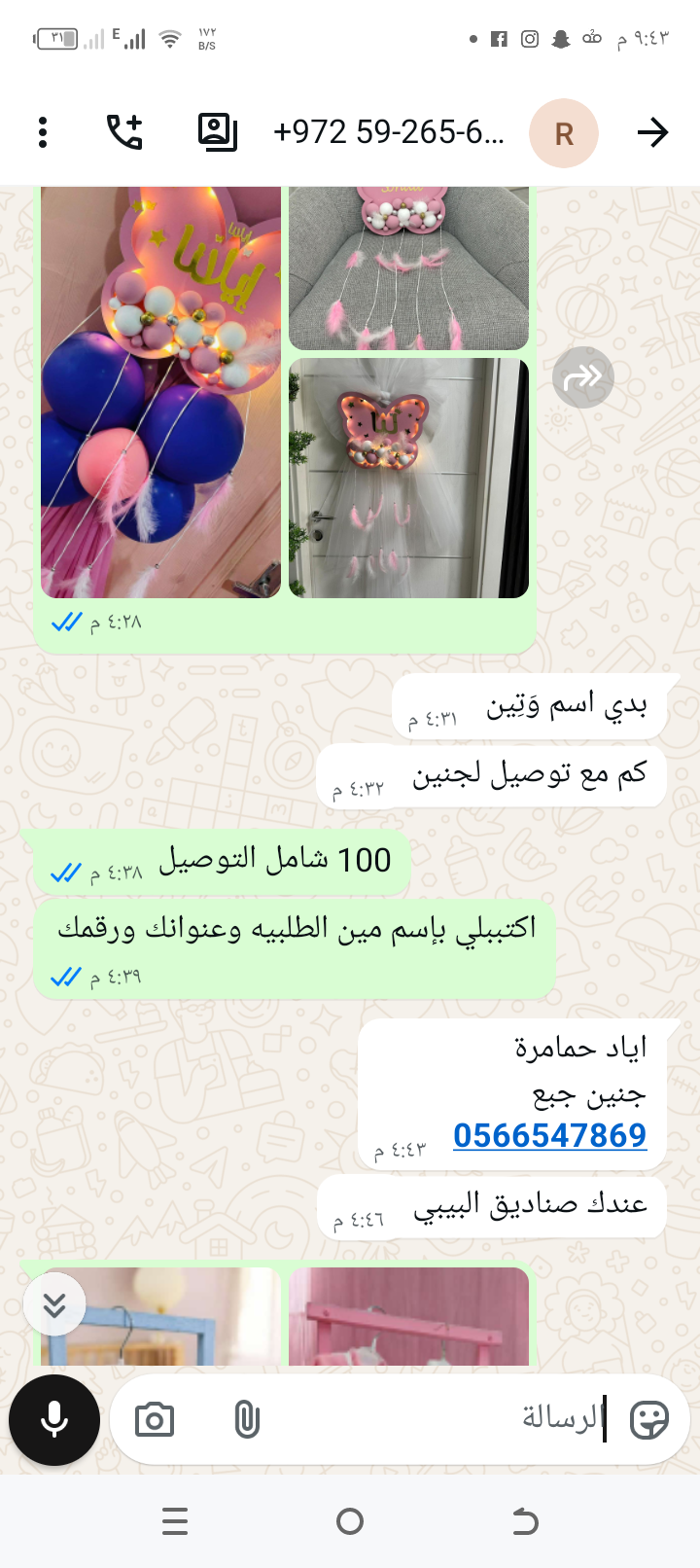Focus the الرسالة message input field
This screenshot has height=1568, width=700.
[x=437, y=1418]
